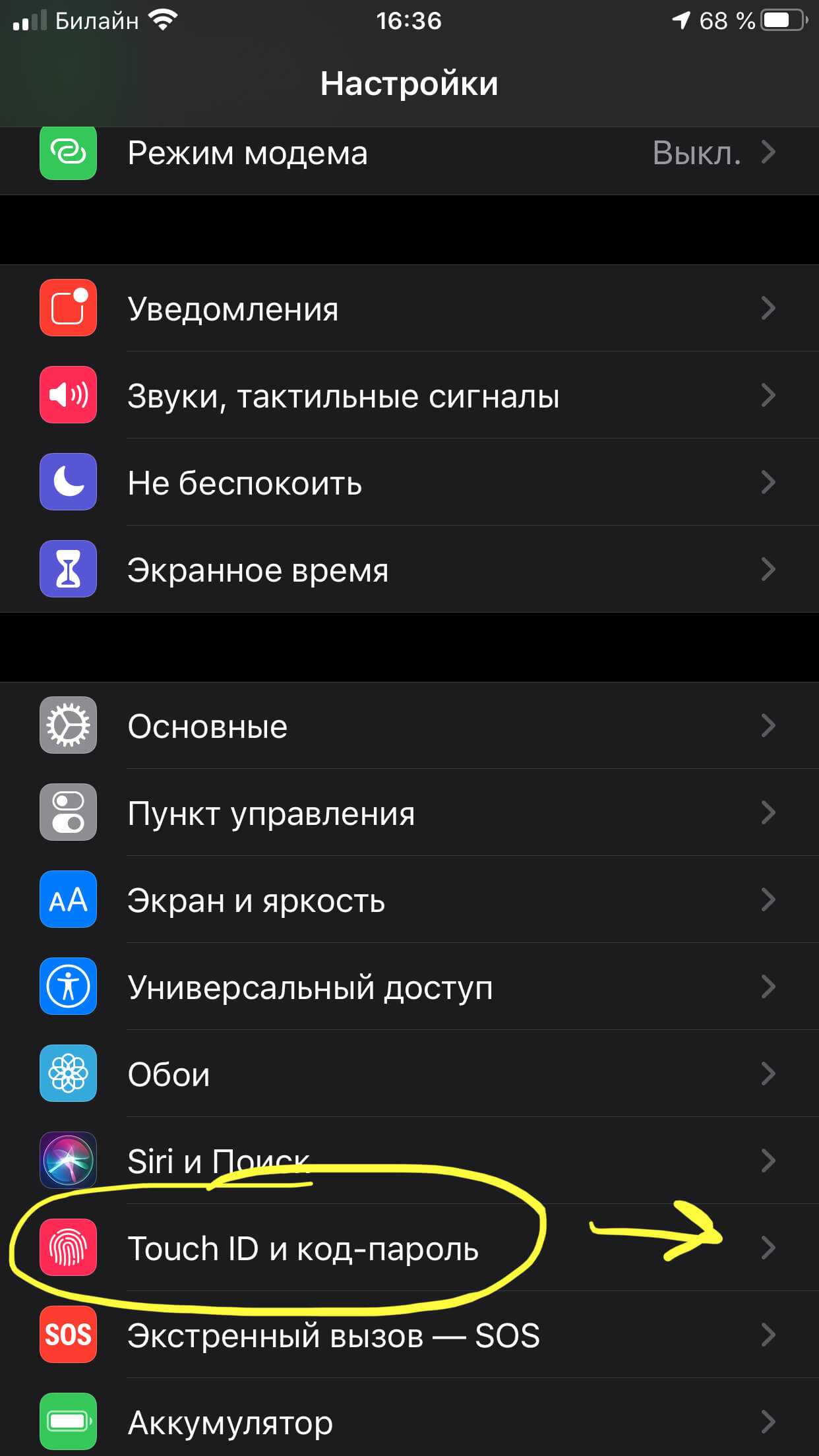Open Экран и яркость
The width and height of the screenshot is (819, 1456).
pyautogui.click(x=409, y=899)
